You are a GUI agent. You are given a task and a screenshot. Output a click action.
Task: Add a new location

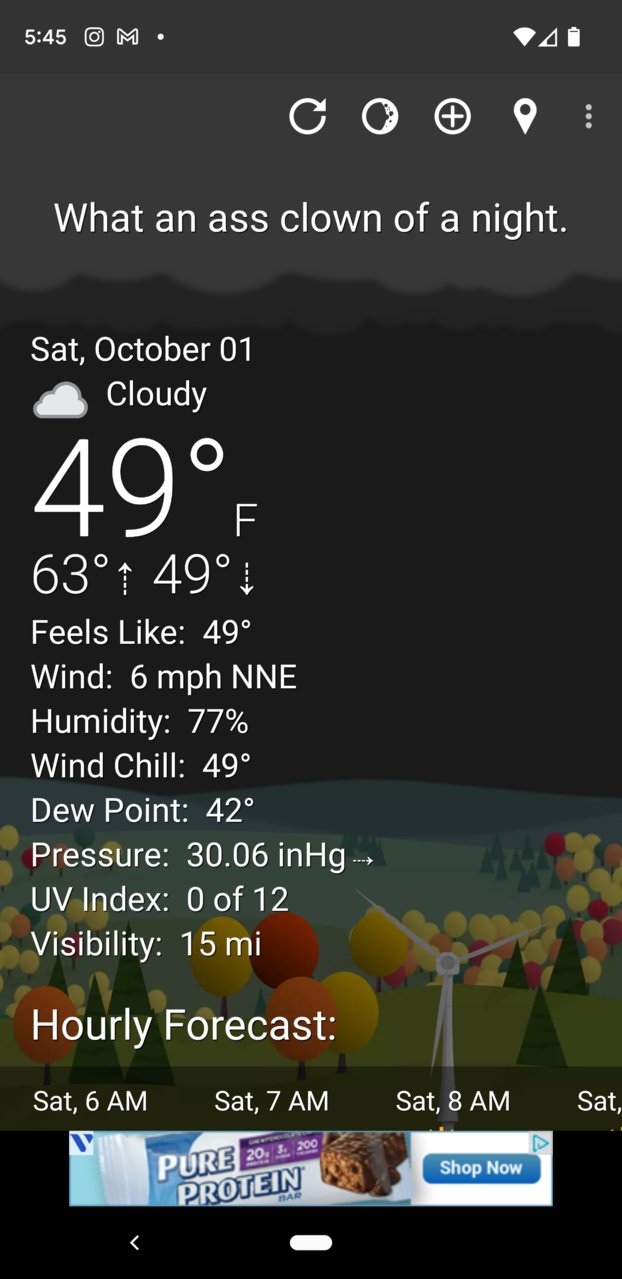click(452, 117)
